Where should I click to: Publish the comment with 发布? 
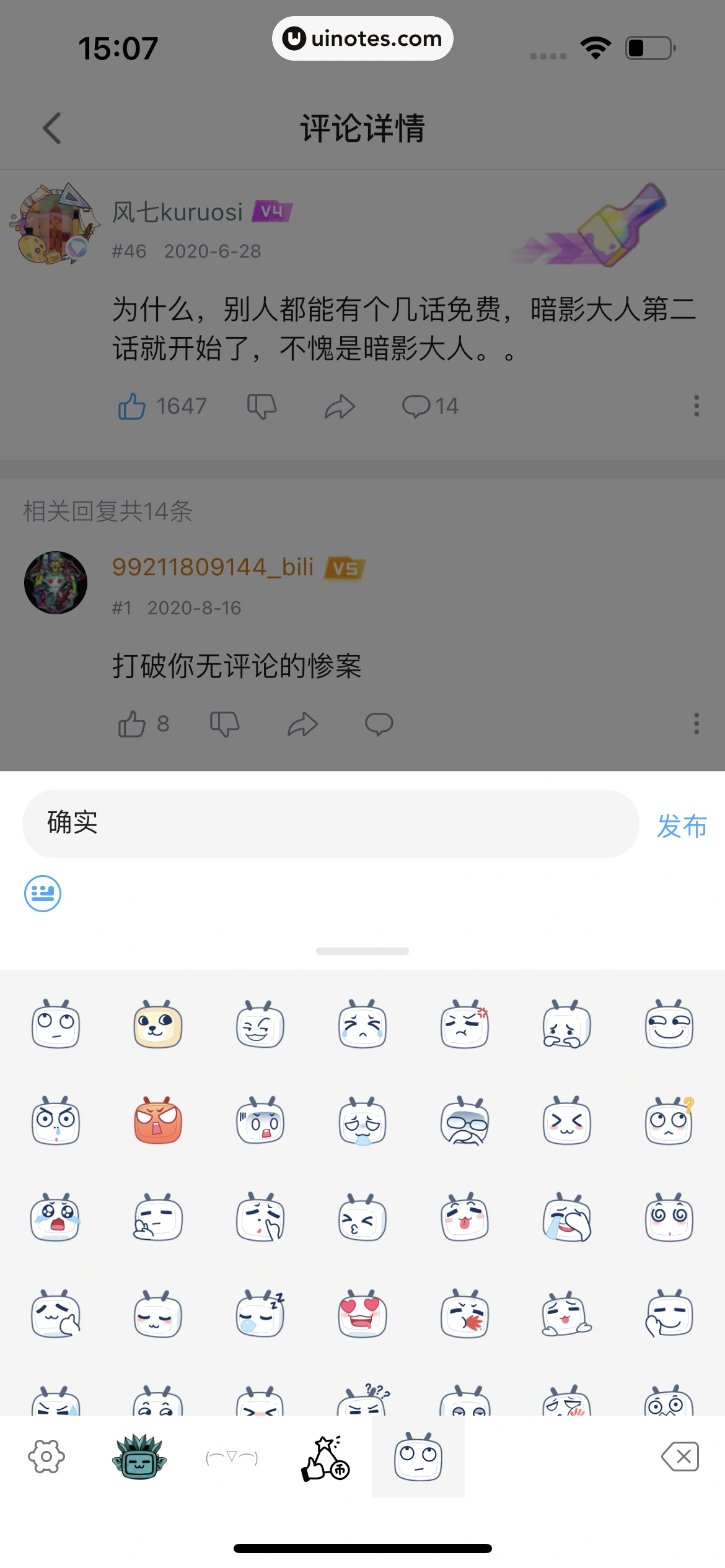(682, 826)
